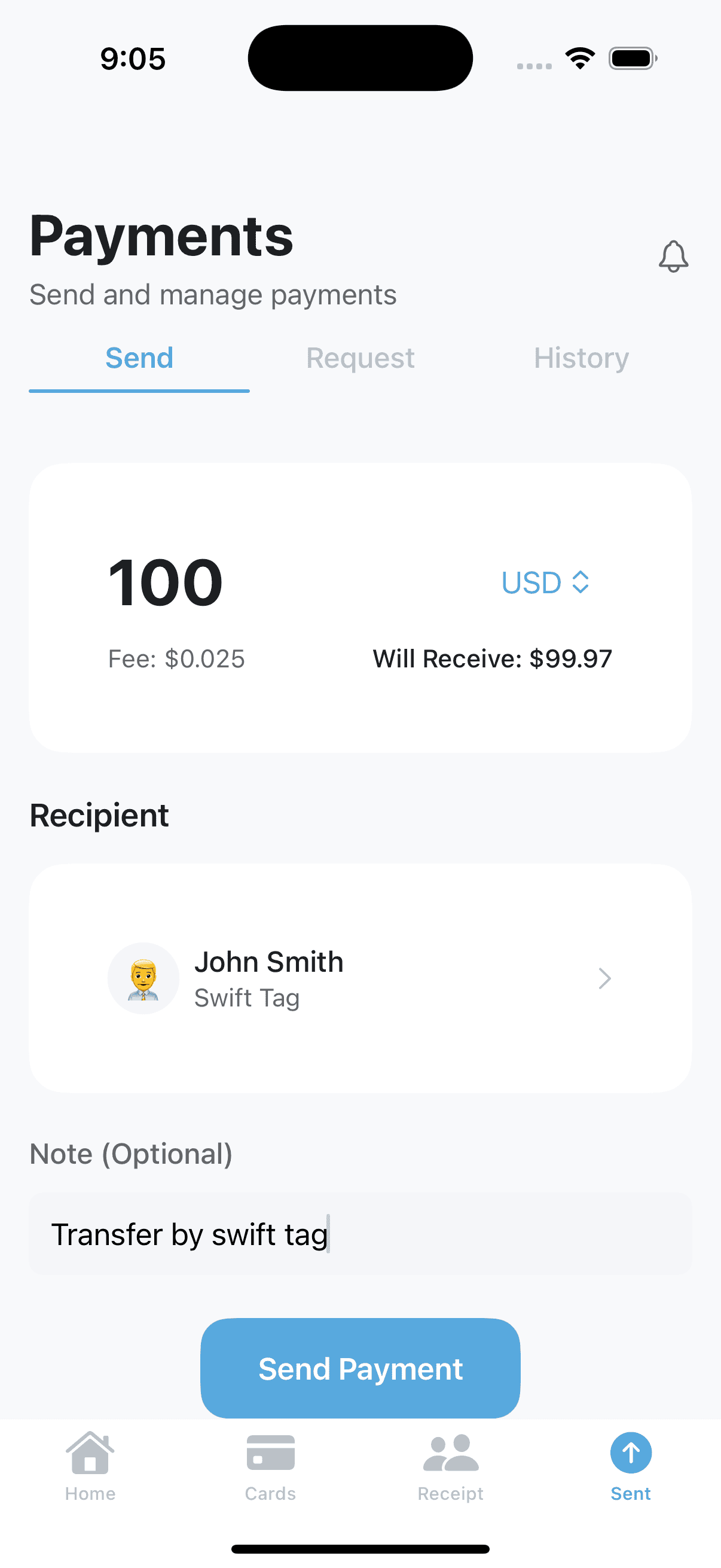Viewport: 721px width, 1568px height.
Task: Expand John Smith recipient details via chevron
Action: [x=605, y=978]
